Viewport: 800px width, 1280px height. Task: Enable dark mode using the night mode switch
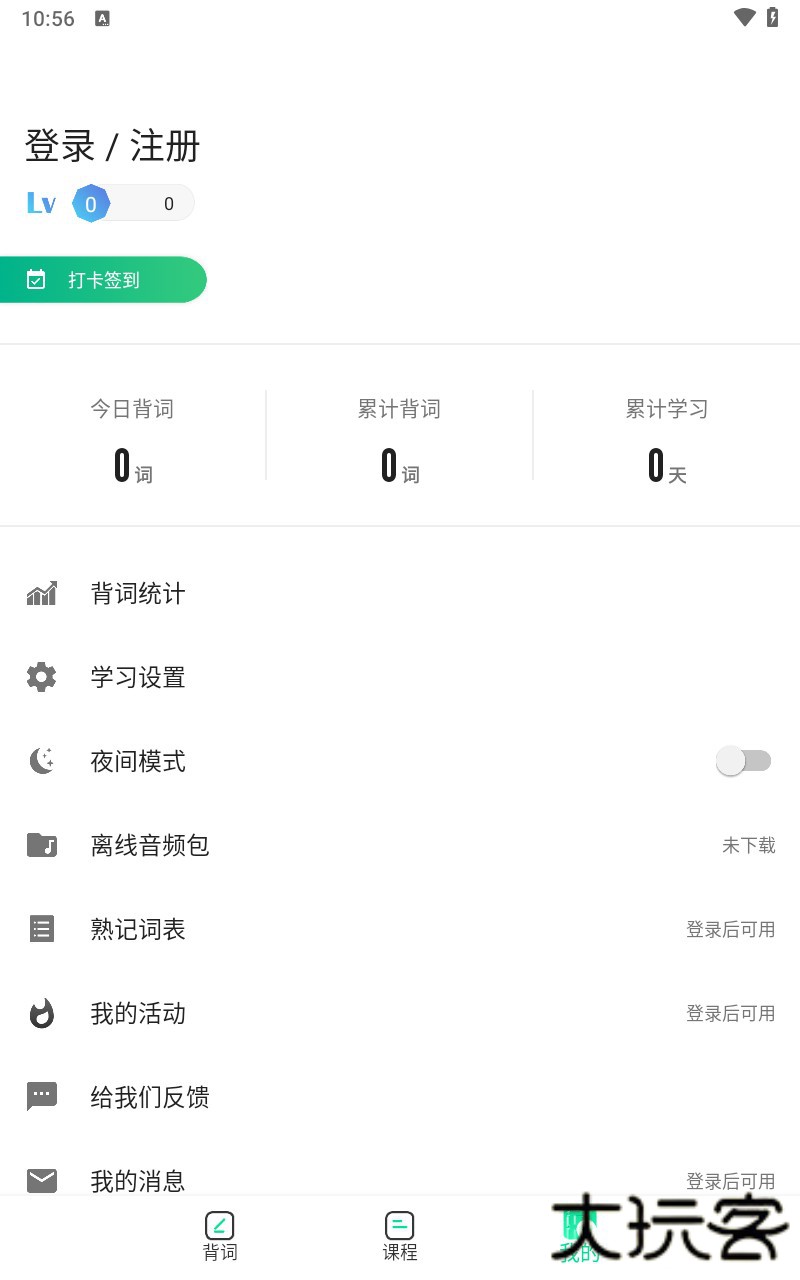[x=744, y=761]
